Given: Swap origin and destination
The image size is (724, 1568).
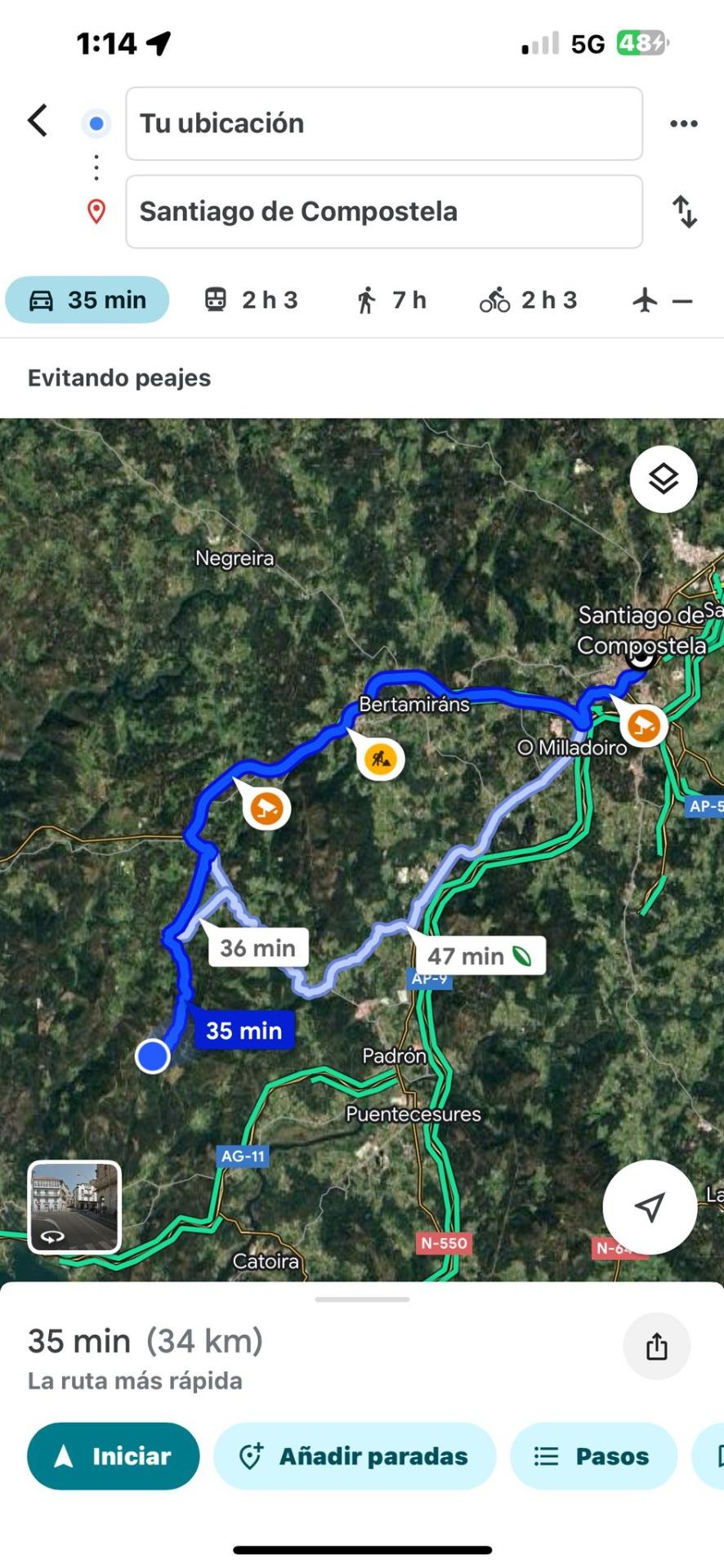Looking at the screenshot, I should (x=685, y=212).
